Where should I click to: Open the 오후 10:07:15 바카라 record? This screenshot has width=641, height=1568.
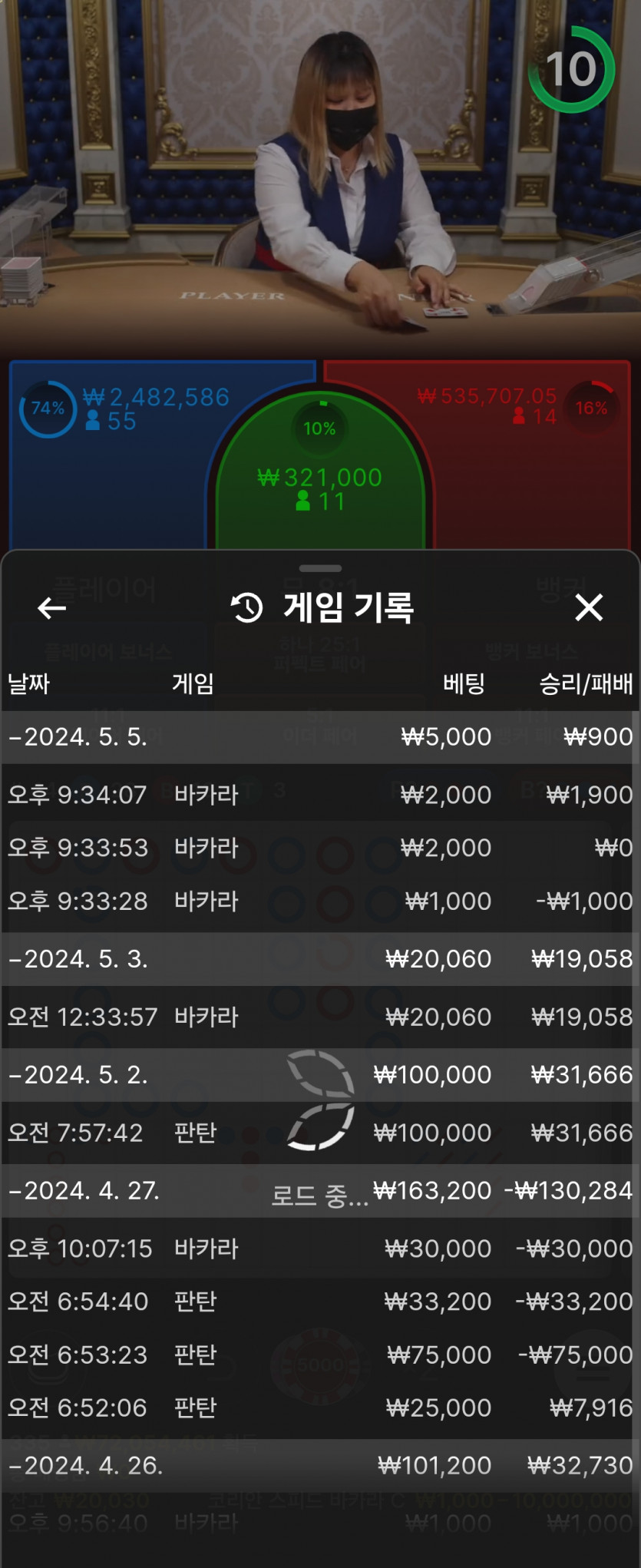pyautogui.click(x=320, y=1249)
